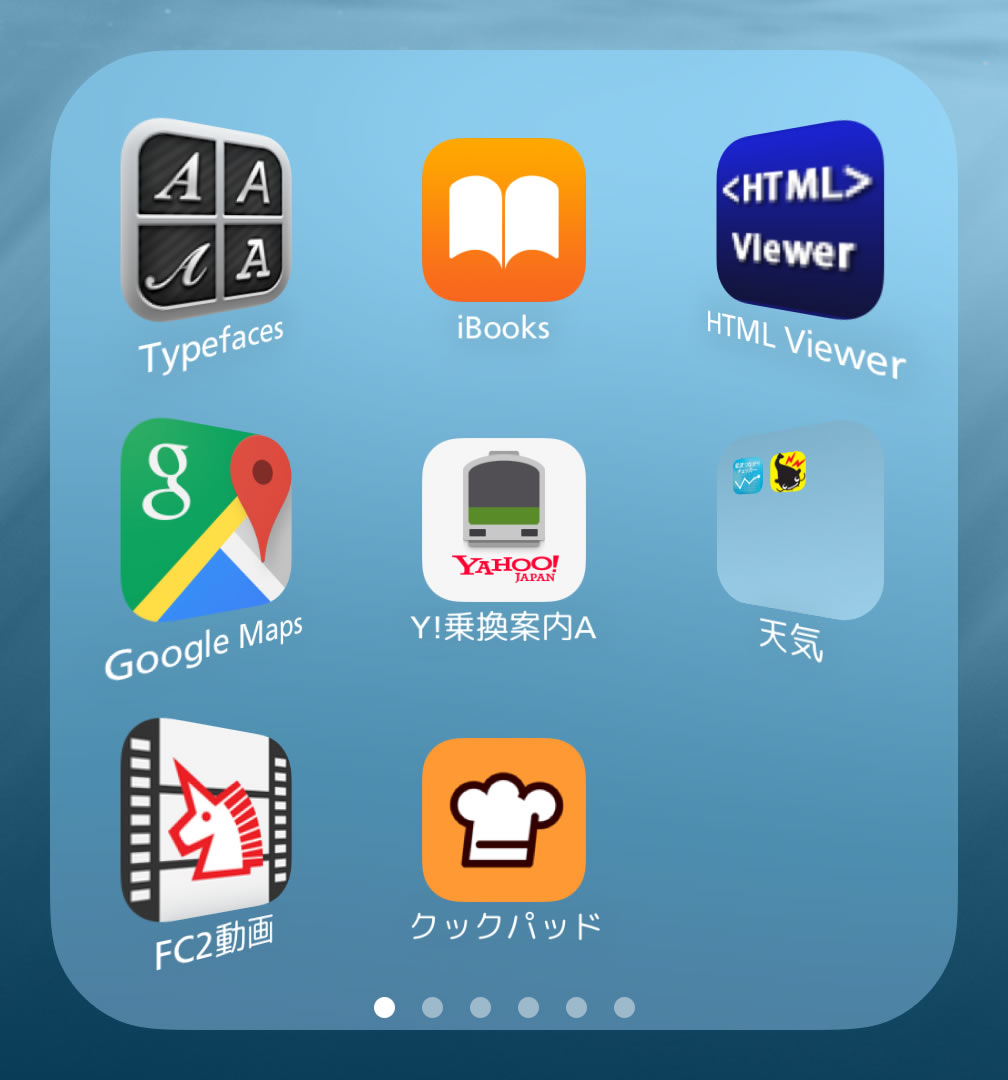Tap the folder page indicator dots
The height and width of the screenshot is (1080, 1008).
pyautogui.click(x=504, y=1007)
